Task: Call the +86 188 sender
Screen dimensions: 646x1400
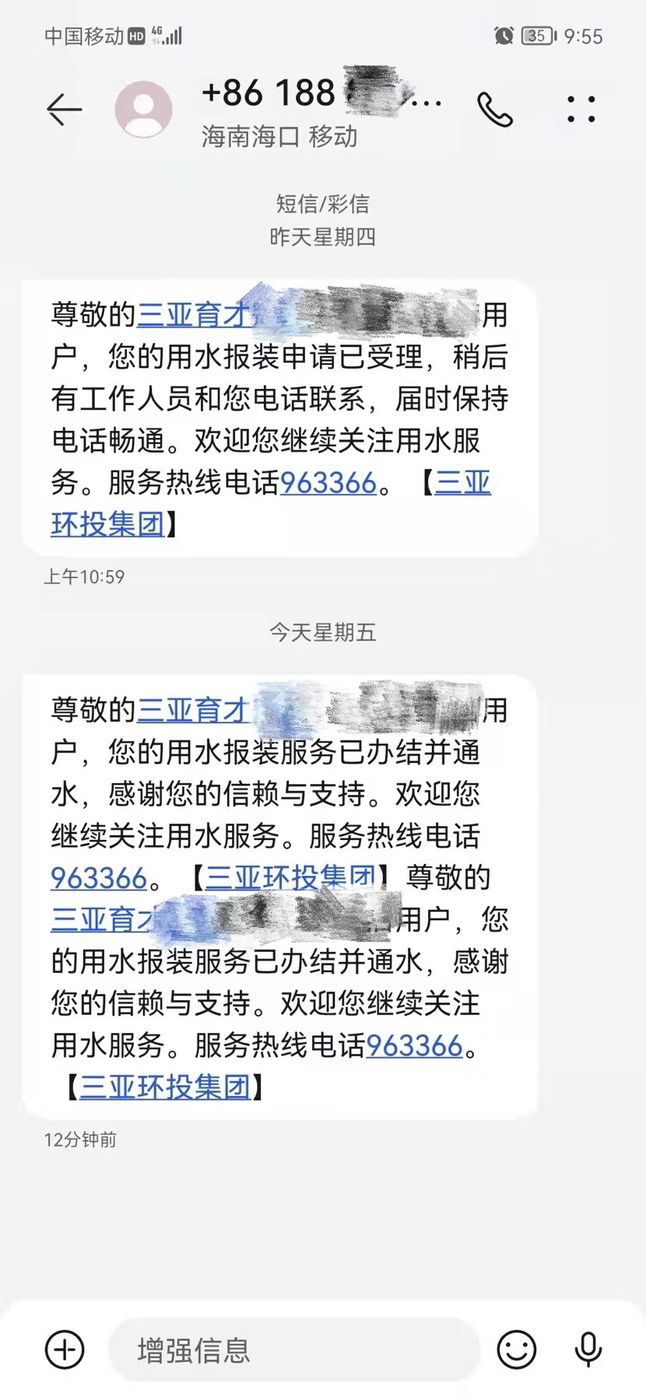Action: (x=494, y=109)
